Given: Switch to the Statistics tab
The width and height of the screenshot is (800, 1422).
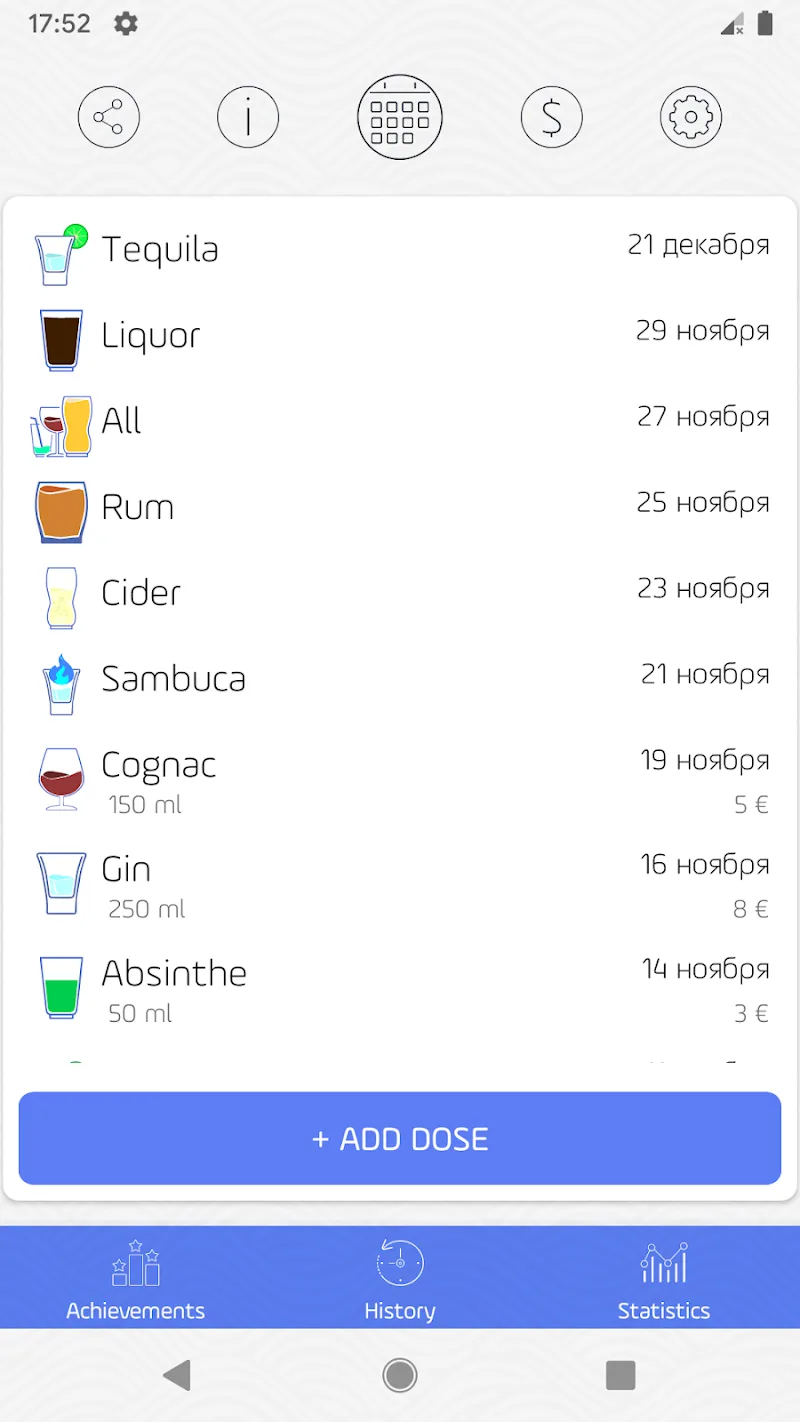Looking at the screenshot, I should coord(664,1280).
